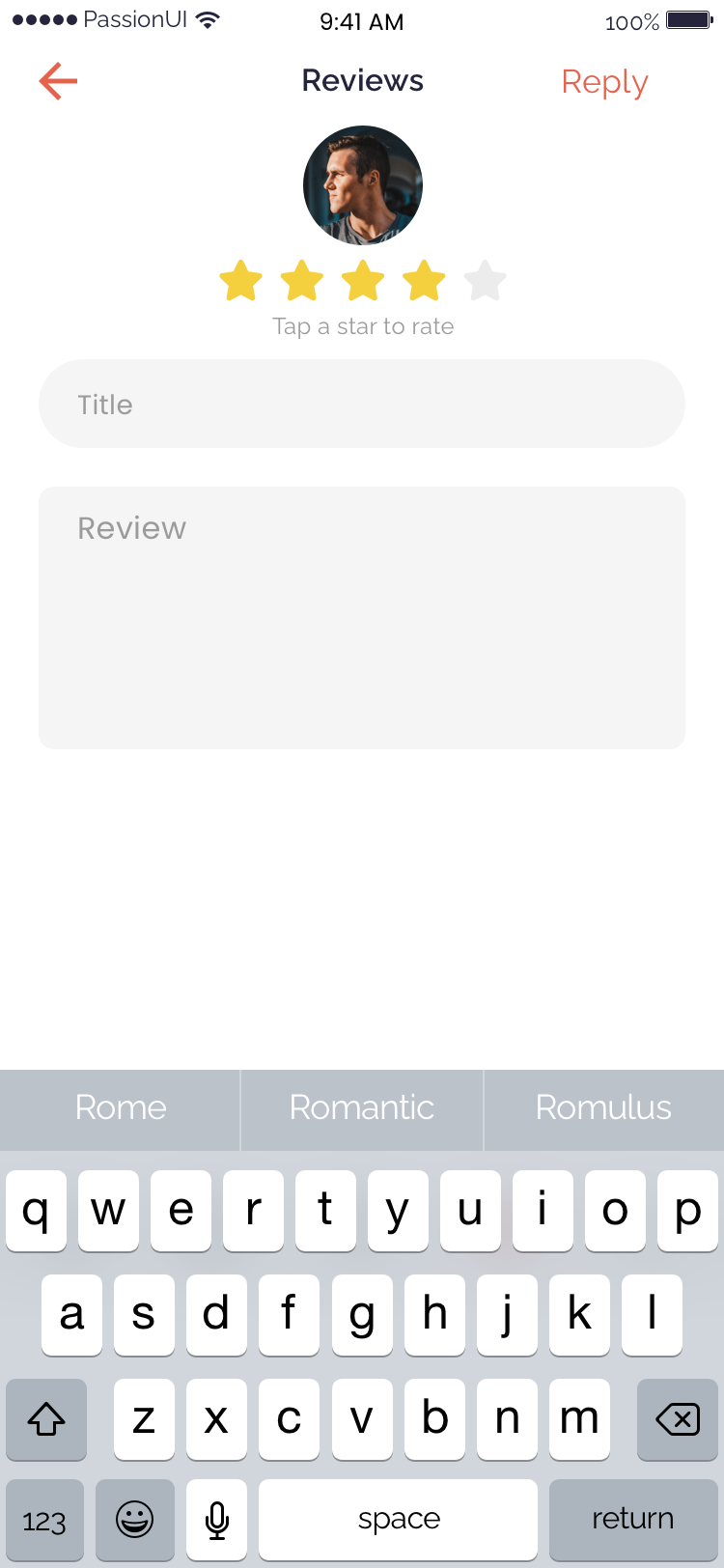This screenshot has height=1568, width=724.
Task: Pick the Romantic word suggestion
Action: point(362,1108)
